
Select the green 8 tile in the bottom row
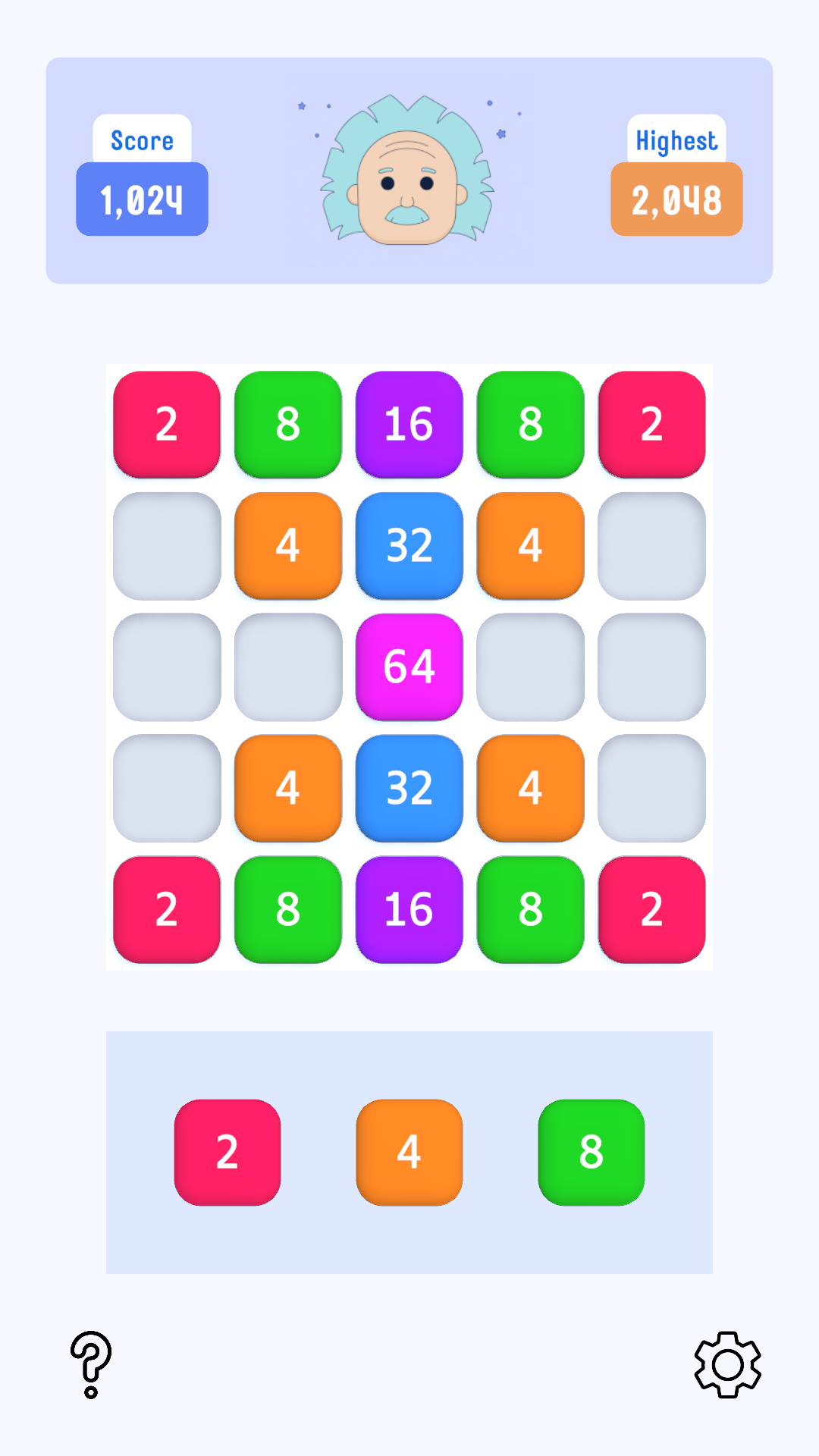[287, 910]
